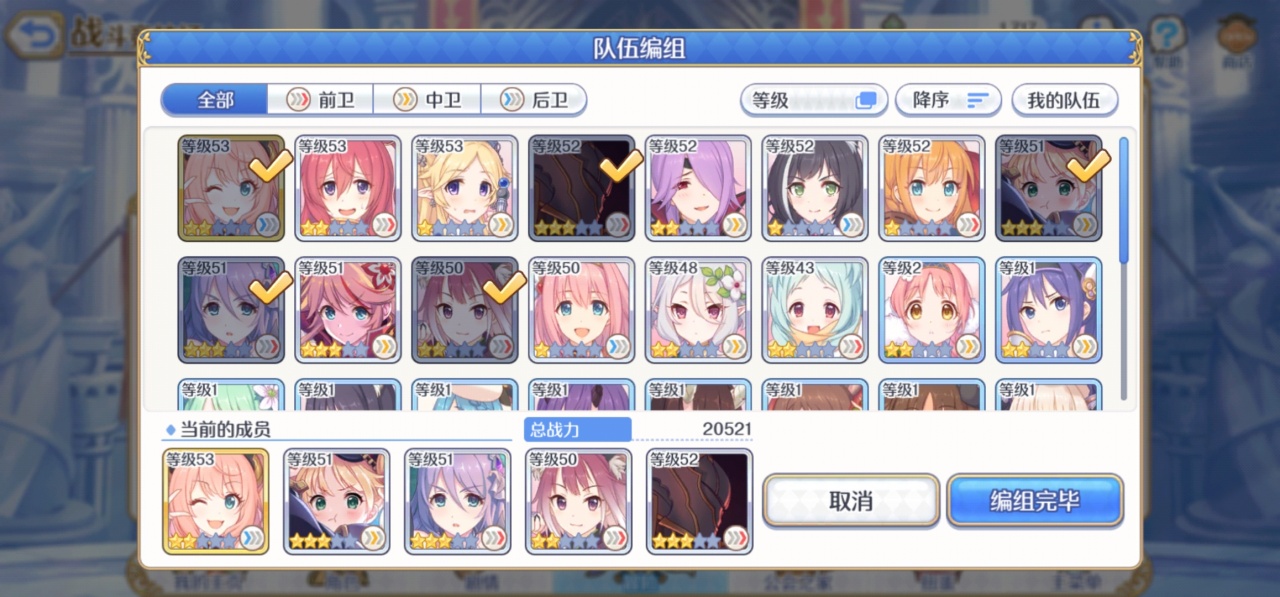Remove dark level 52 member from current team
1280x597 pixels.
tap(700, 501)
